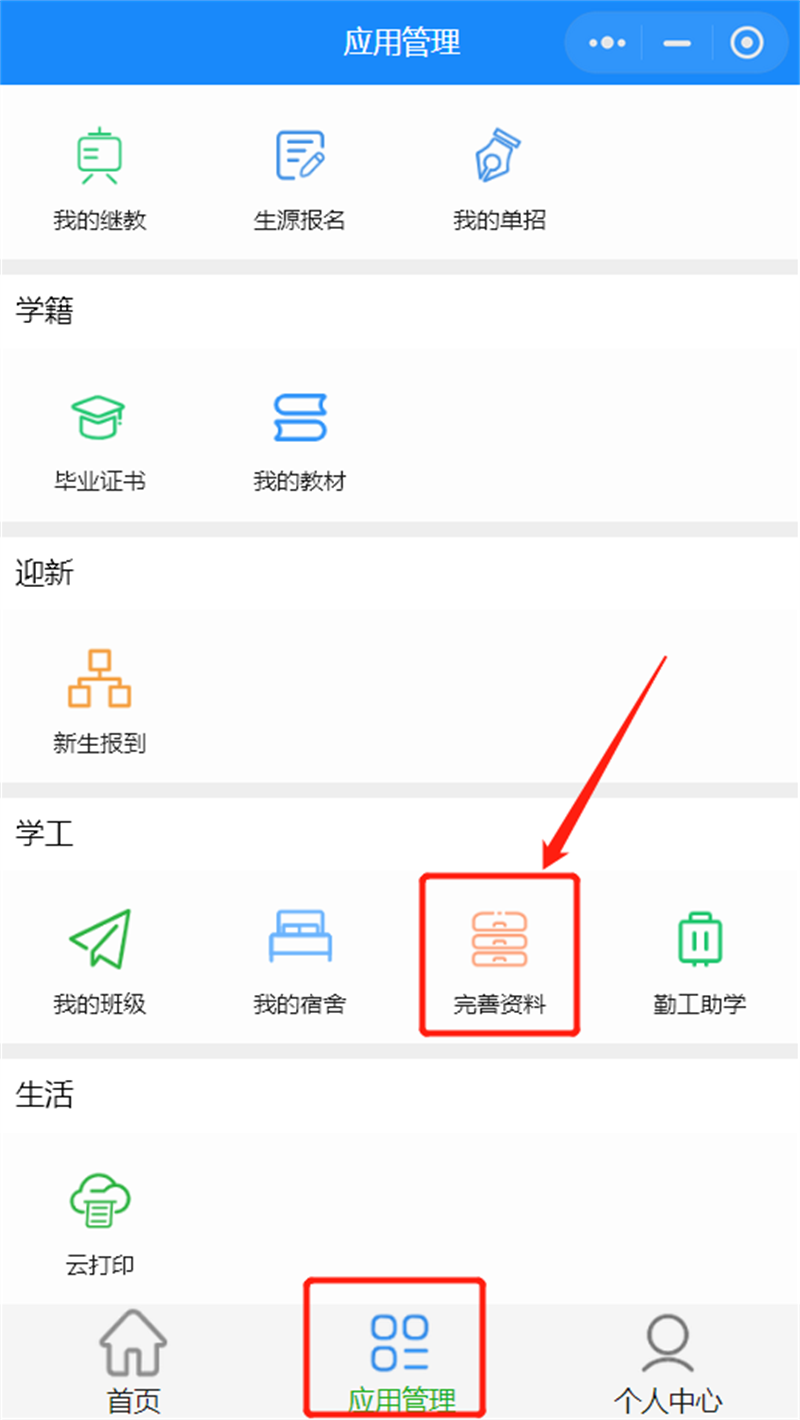Switch to the 首页 tab
Image resolution: width=800 pixels, height=1420 pixels.
(133, 1360)
